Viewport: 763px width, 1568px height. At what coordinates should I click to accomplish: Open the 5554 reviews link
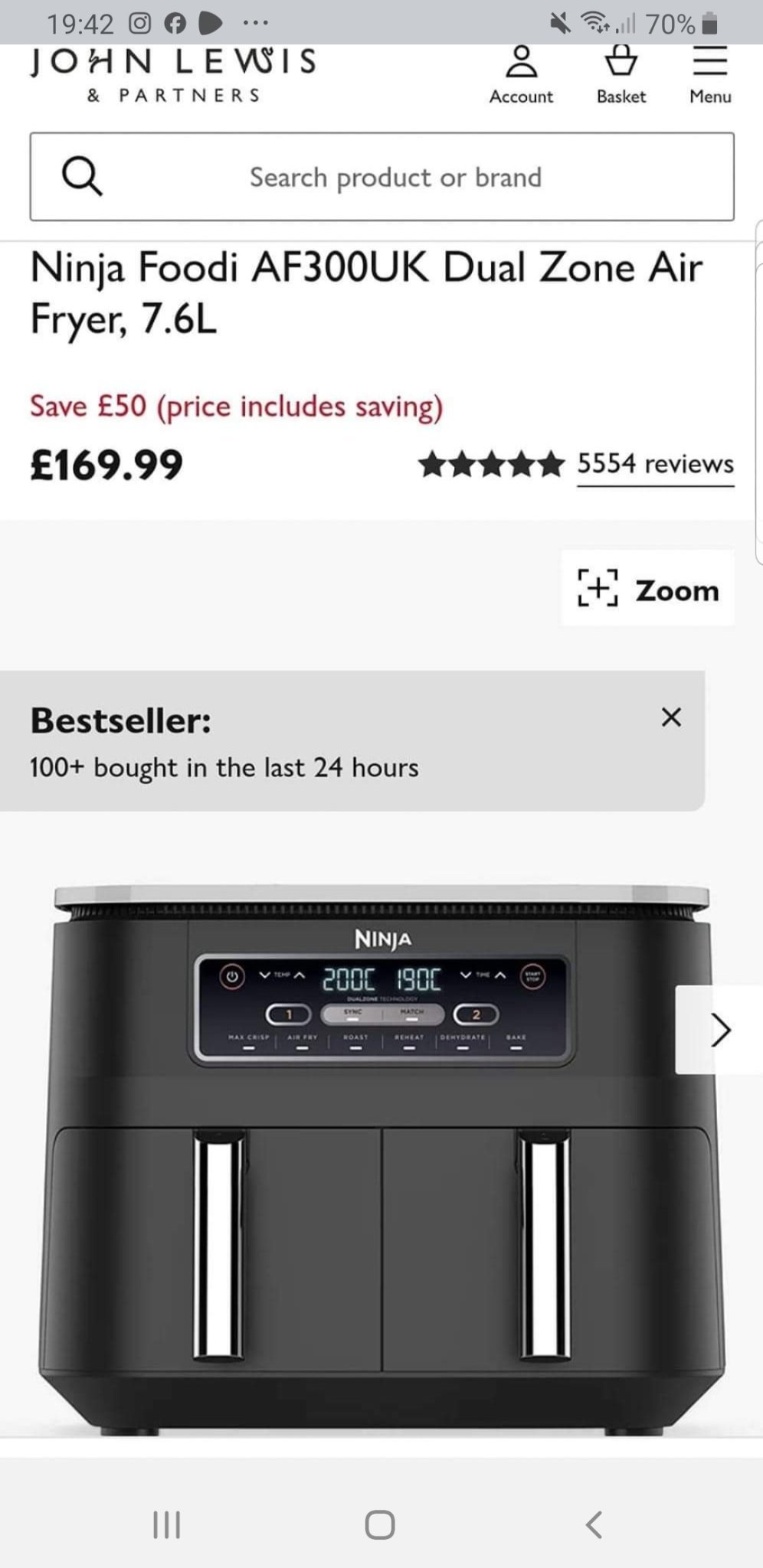pos(655,464)
